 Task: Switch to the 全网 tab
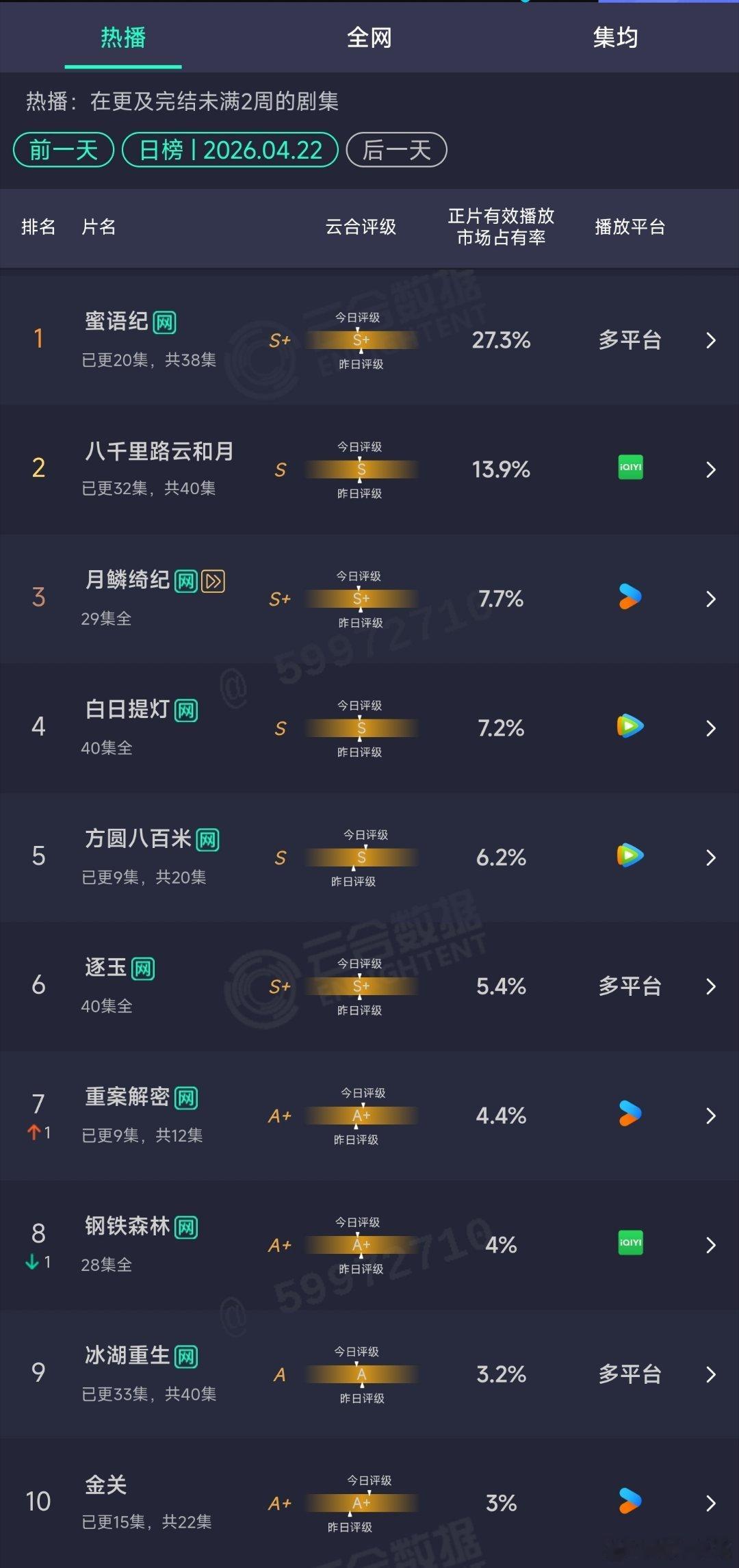[x=369, y=38]
